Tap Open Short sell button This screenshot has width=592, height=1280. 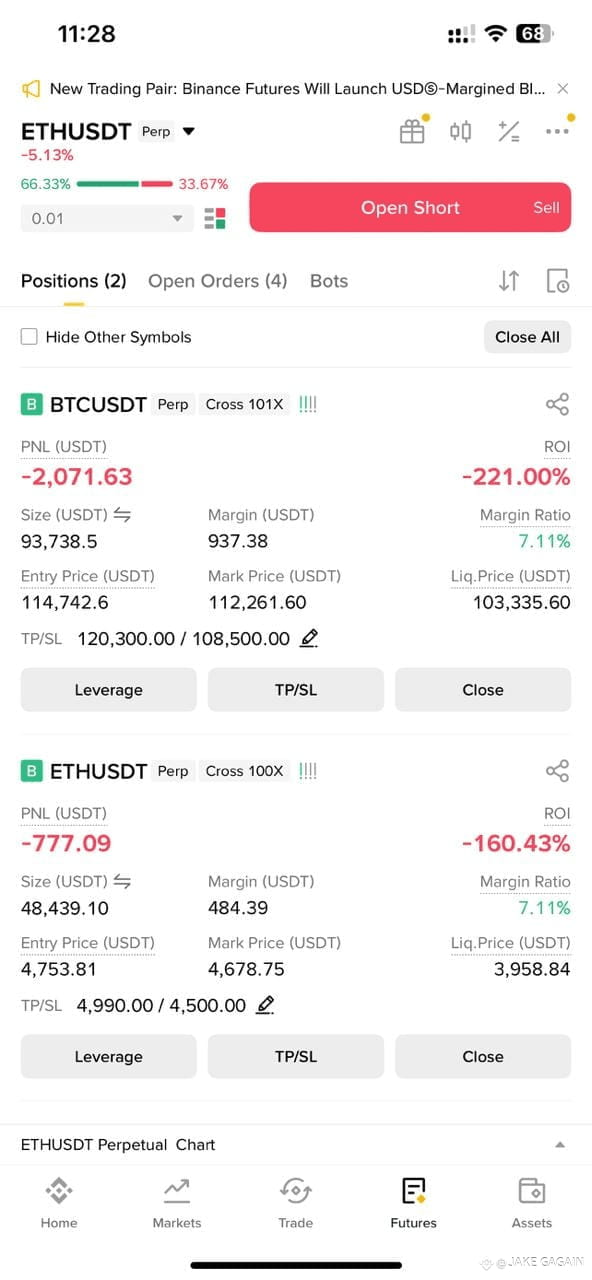pyautogui.click(x=410, y=207)
